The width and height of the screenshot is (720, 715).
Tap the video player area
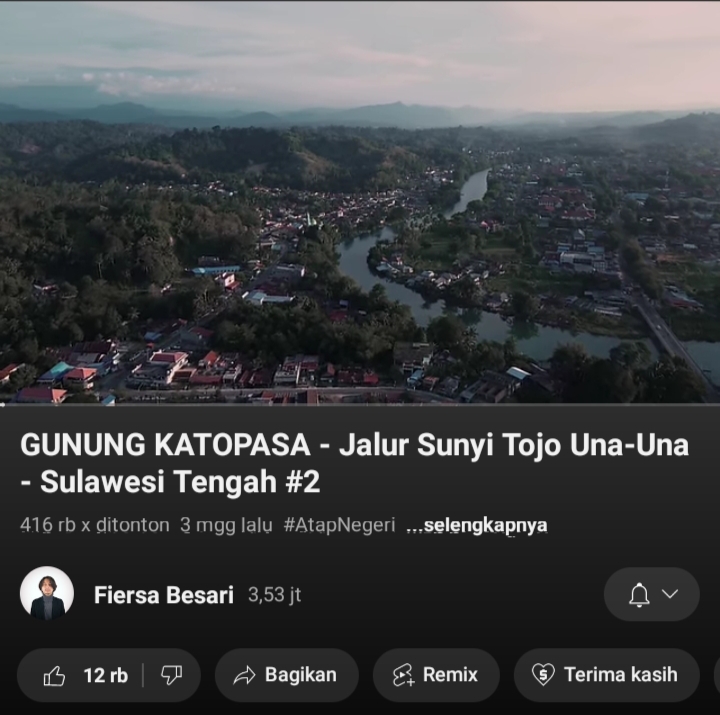pyautogui.click(x=360, y=202)
